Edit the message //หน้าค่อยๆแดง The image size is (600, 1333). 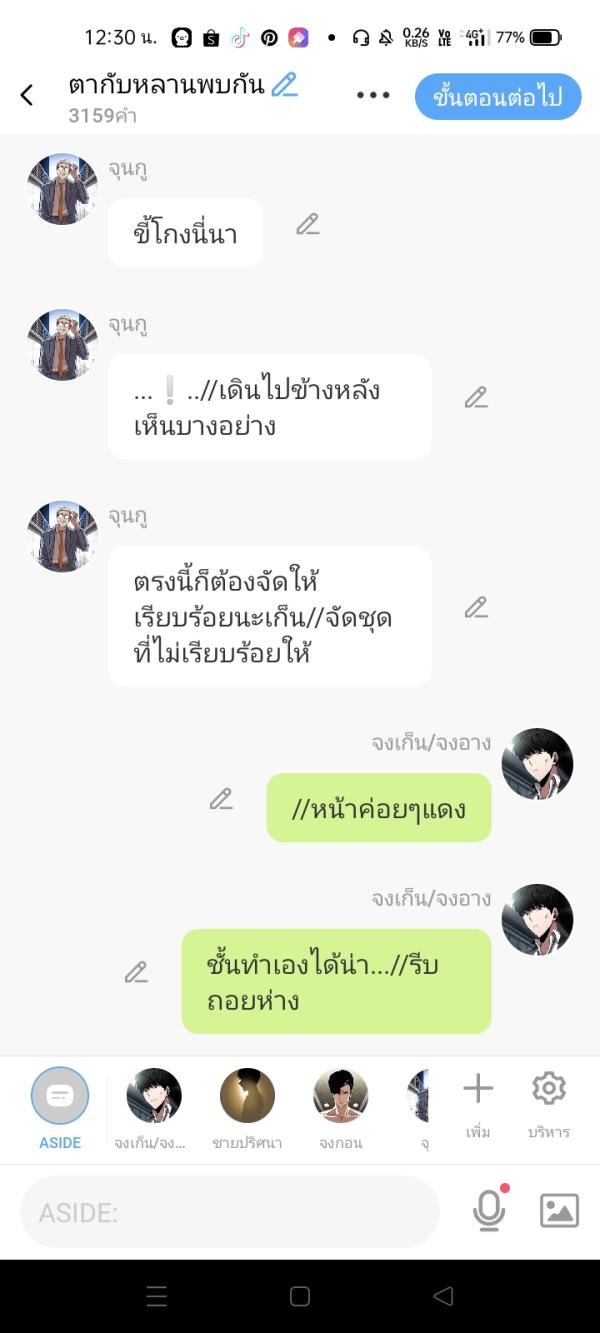(x=221, y=799)
